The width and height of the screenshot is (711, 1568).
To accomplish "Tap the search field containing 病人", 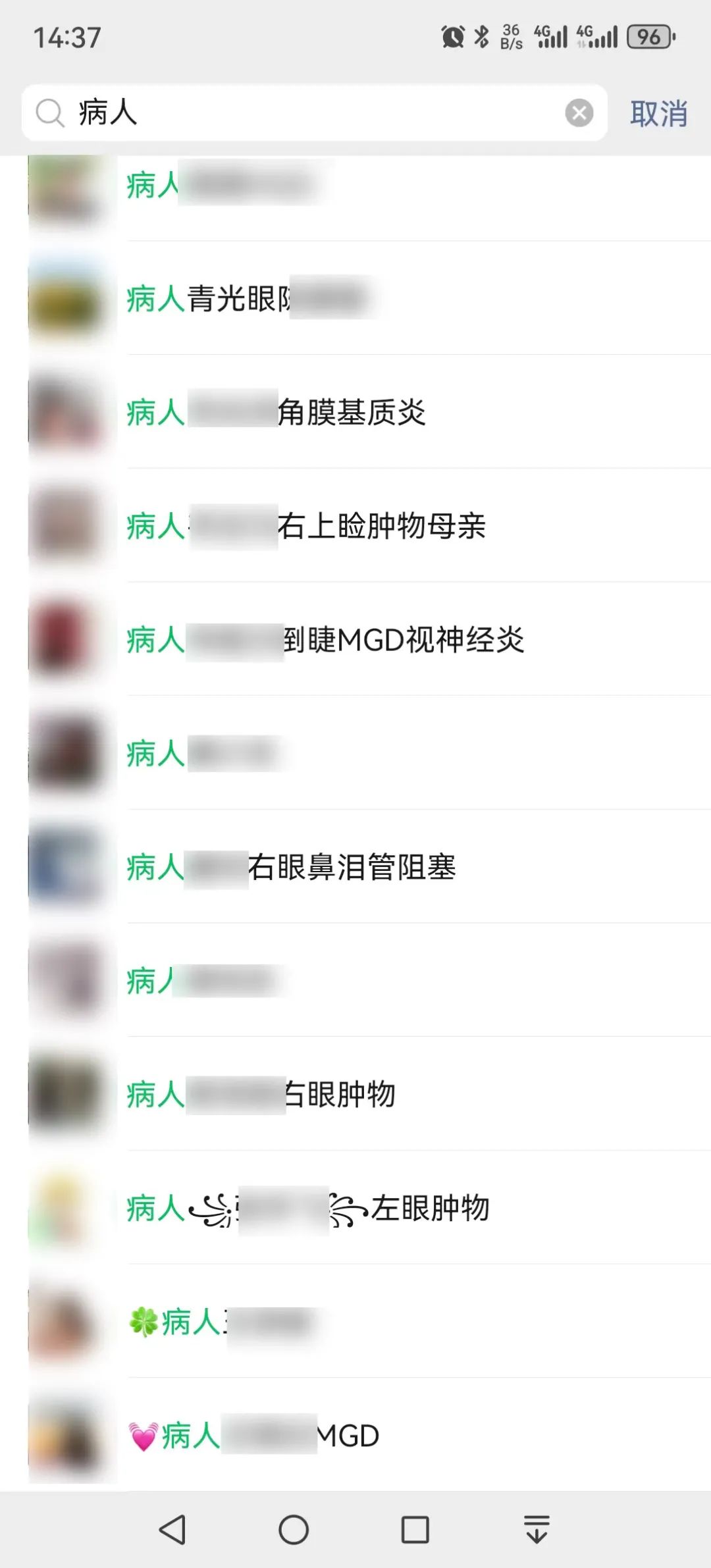I will pos(309,113).
